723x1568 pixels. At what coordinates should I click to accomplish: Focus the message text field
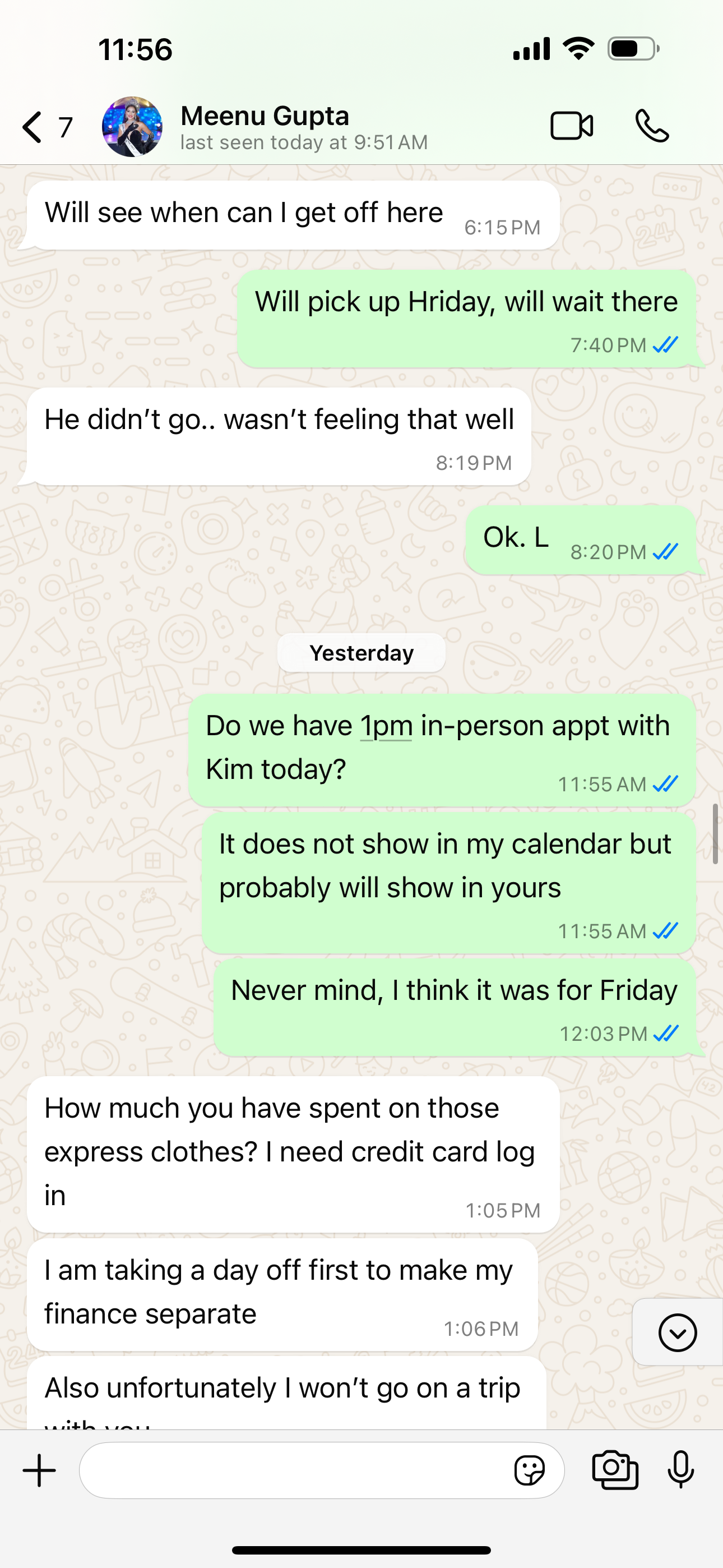[292, 1470]
